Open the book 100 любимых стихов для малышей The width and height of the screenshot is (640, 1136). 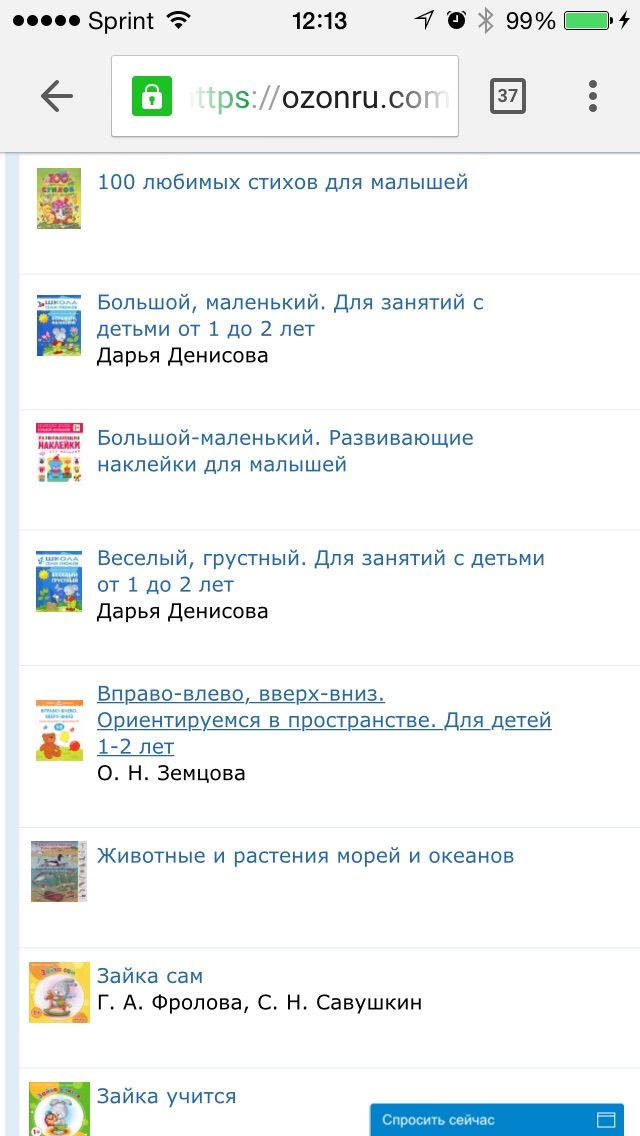[282, 182]
